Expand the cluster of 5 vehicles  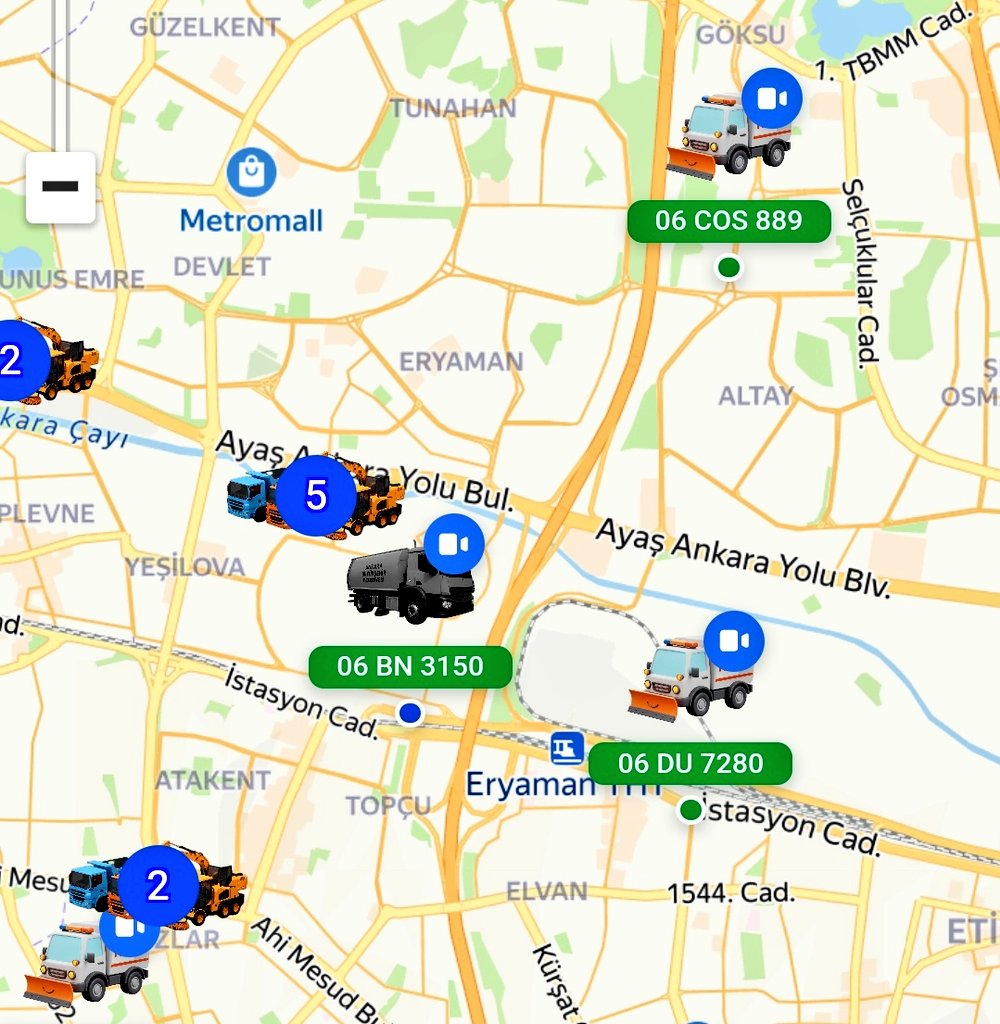(316, 495)
